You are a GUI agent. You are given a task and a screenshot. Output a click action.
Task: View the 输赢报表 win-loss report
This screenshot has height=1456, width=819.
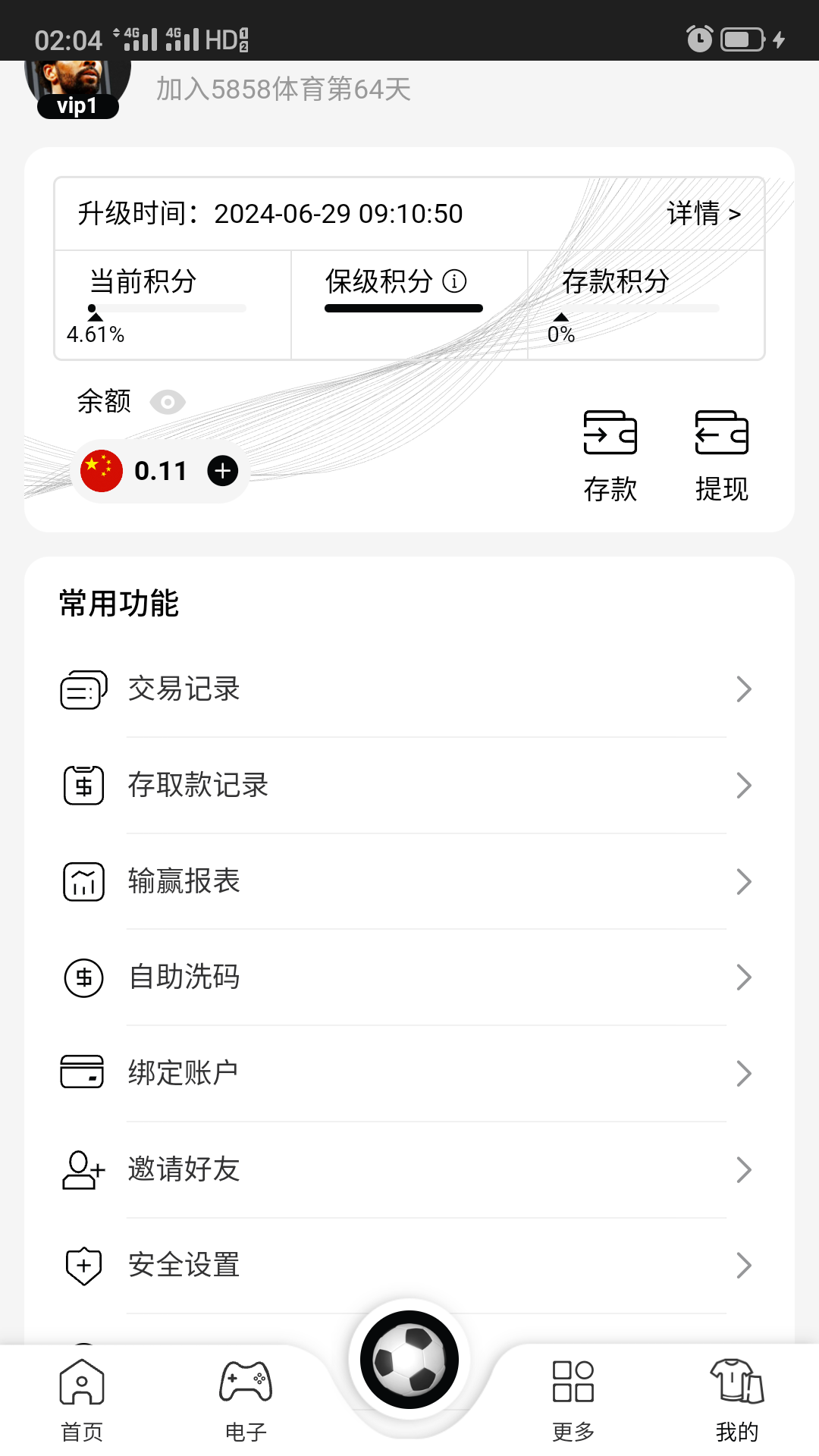coord(406,881)
